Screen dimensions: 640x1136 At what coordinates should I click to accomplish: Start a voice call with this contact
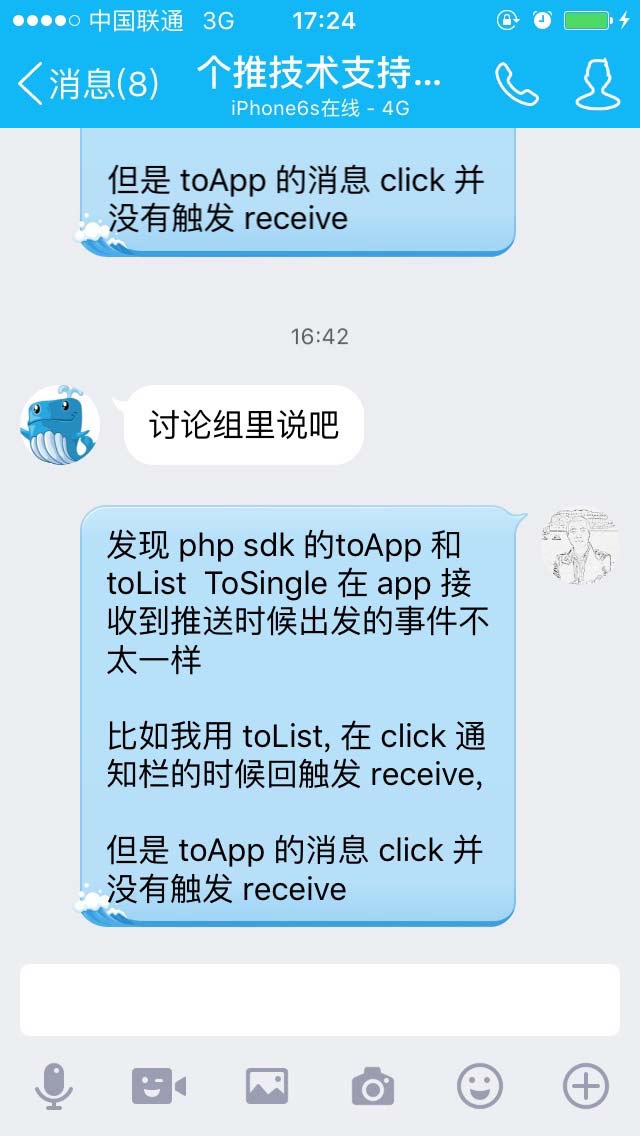point(516,85)
